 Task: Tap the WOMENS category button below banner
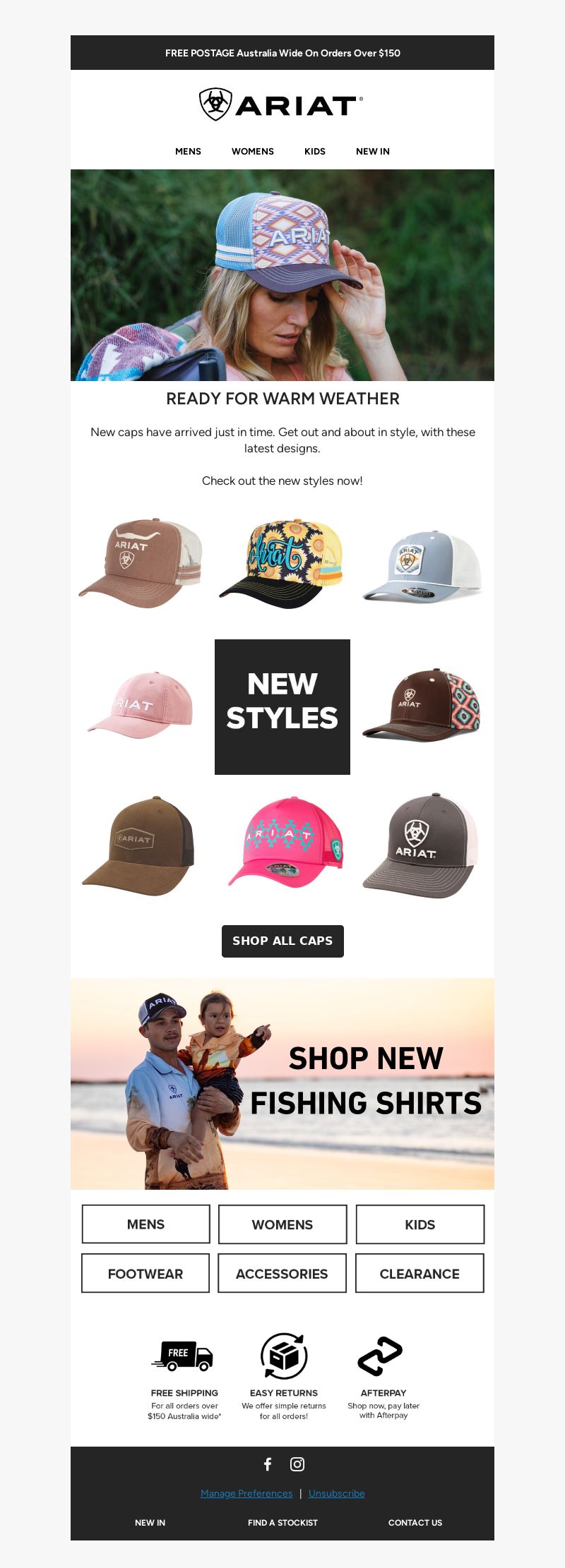coord(282,1224)
